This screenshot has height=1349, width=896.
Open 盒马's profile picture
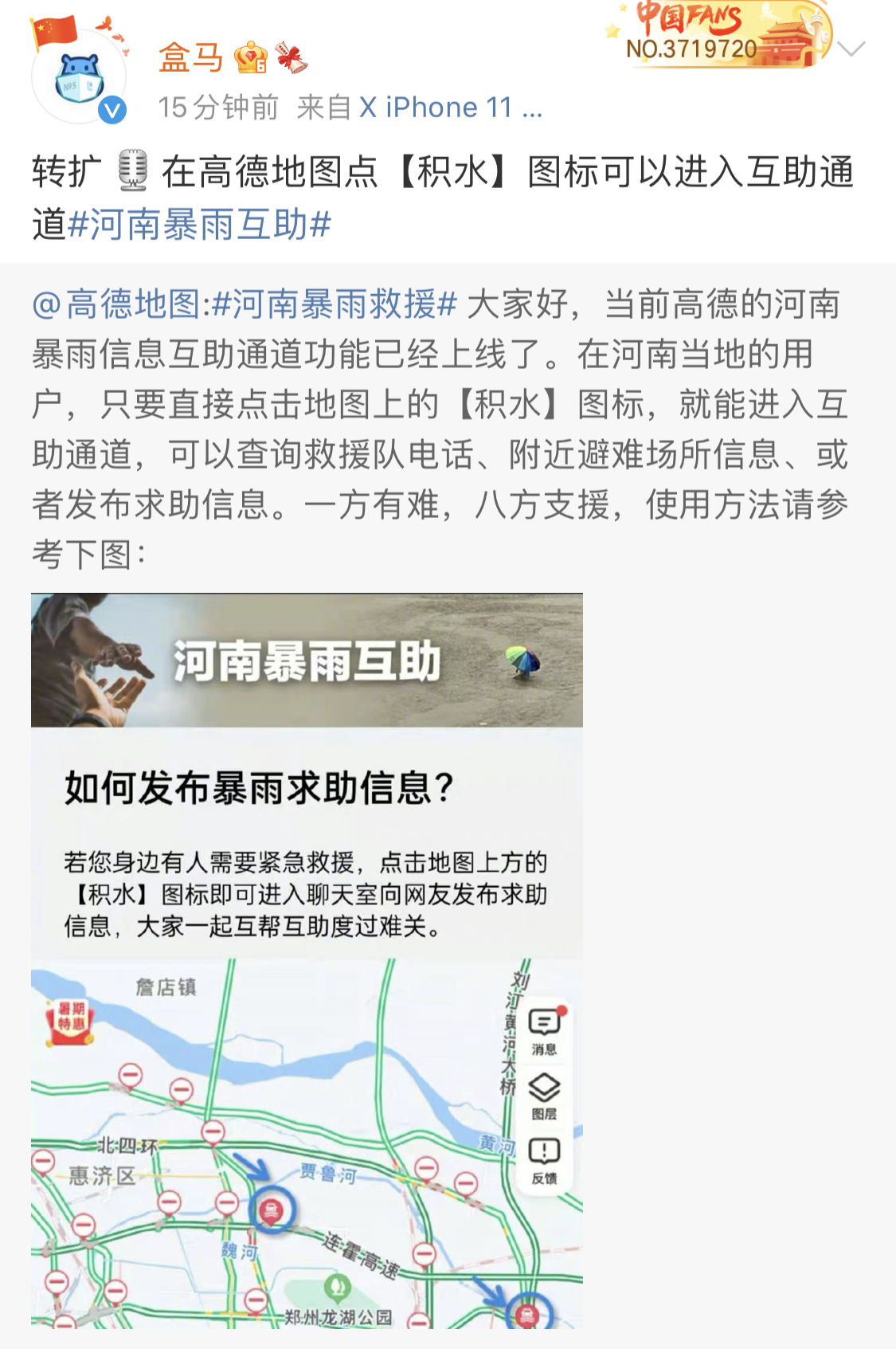[79, 78]
